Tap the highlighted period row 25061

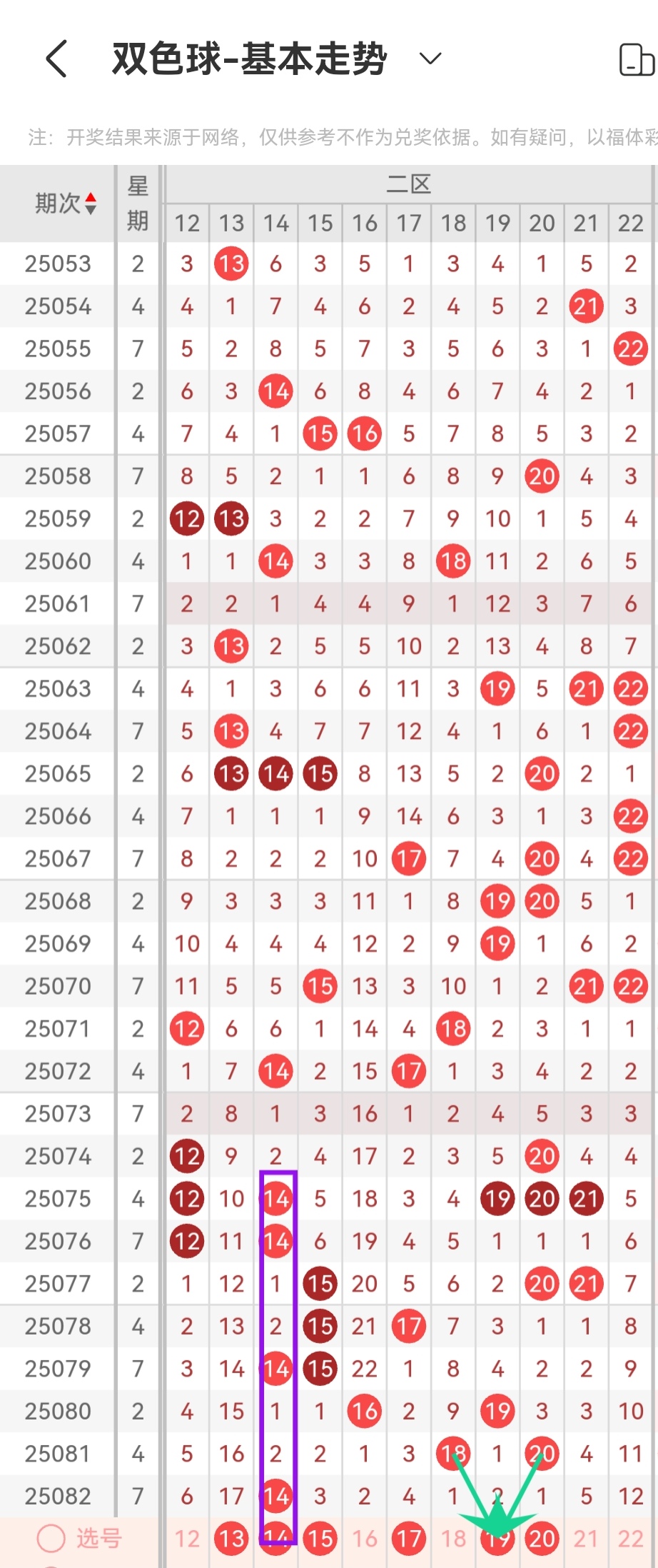[x=57, y=603]
